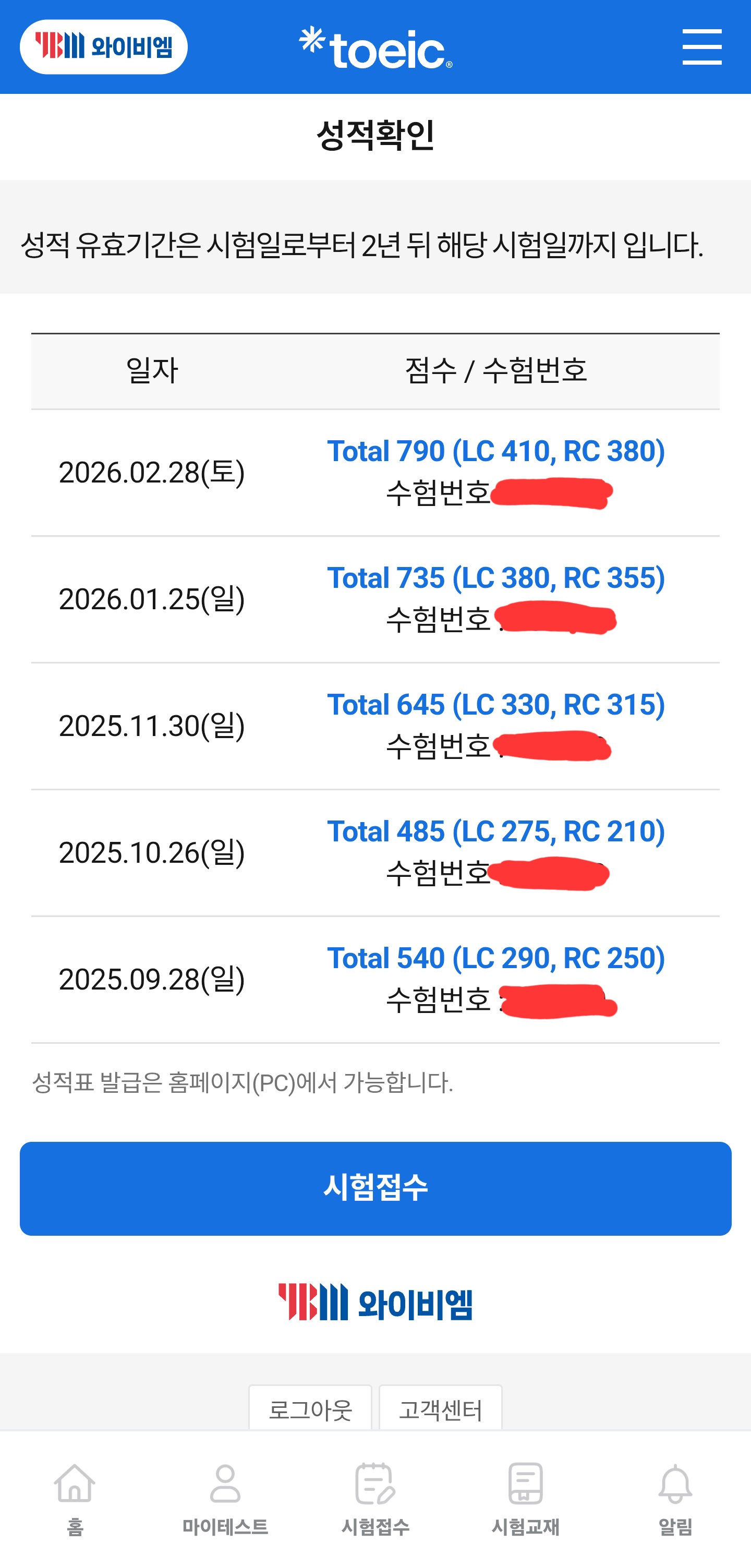
Task: Tap the blue 시험접수 button
Action: tap(375, 1188)
